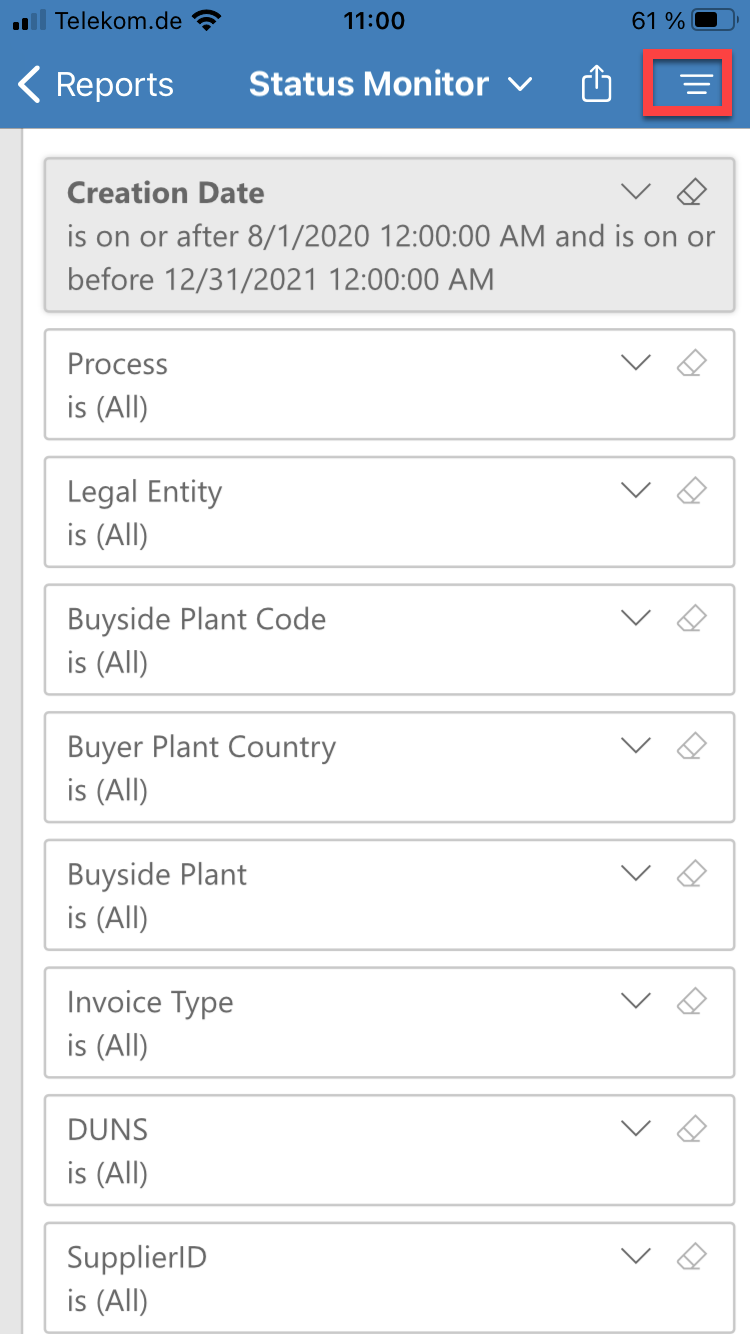The width and height of the screenshot is (750, 1334).
Task: Clear the SupplierID filter
Action: (x=692, y=1255)
